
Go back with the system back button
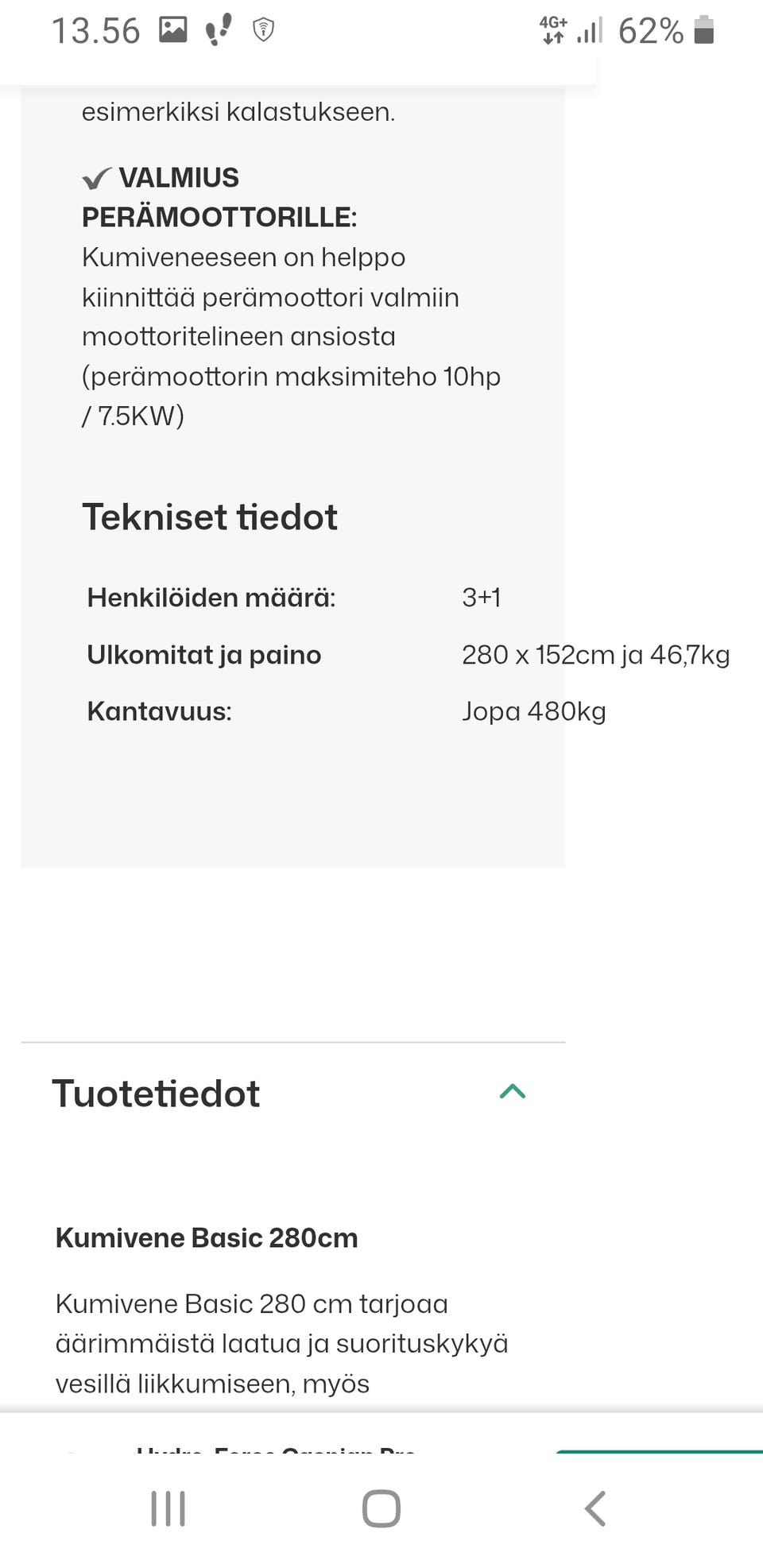pos(595,1508)
